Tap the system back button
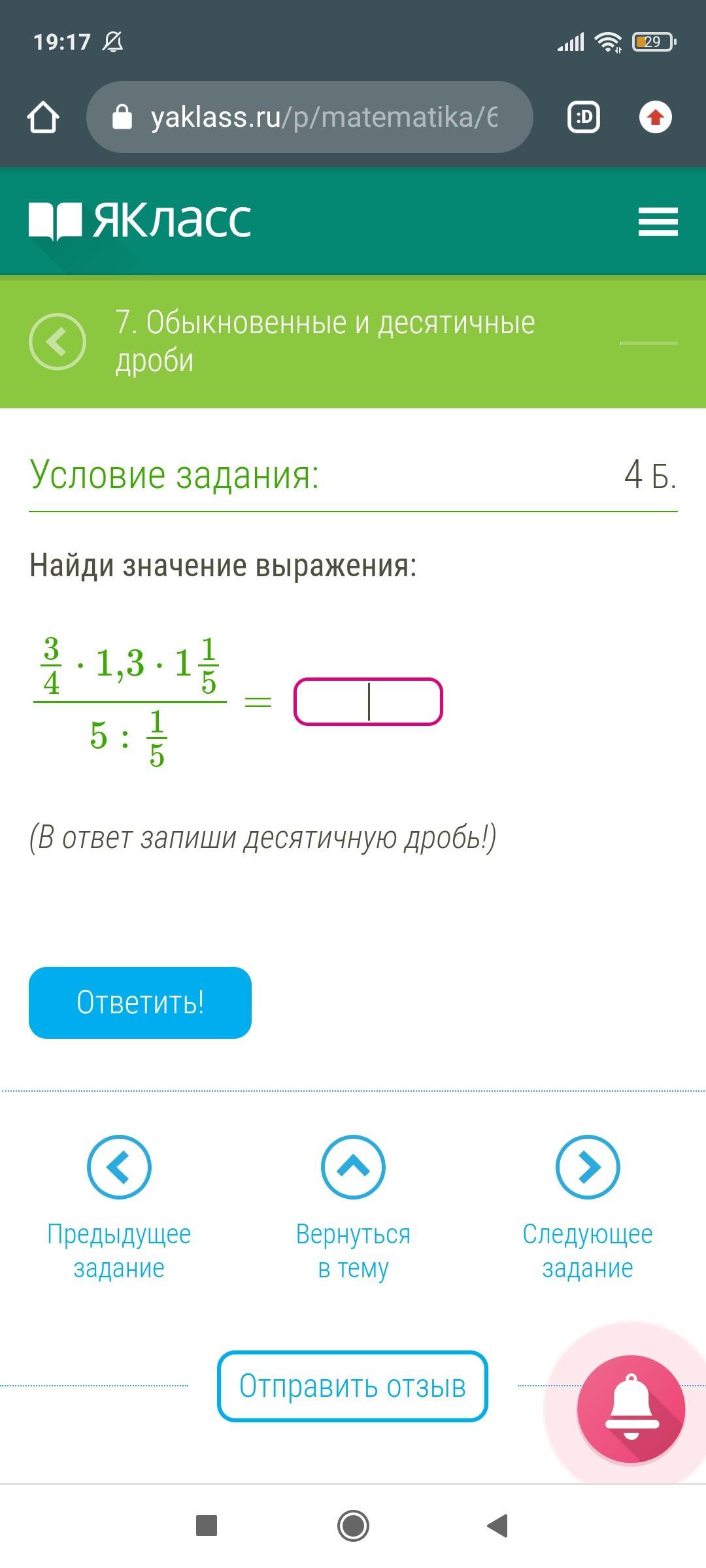This screenshot has height=1568, width=706. [x=498, y=1526]
